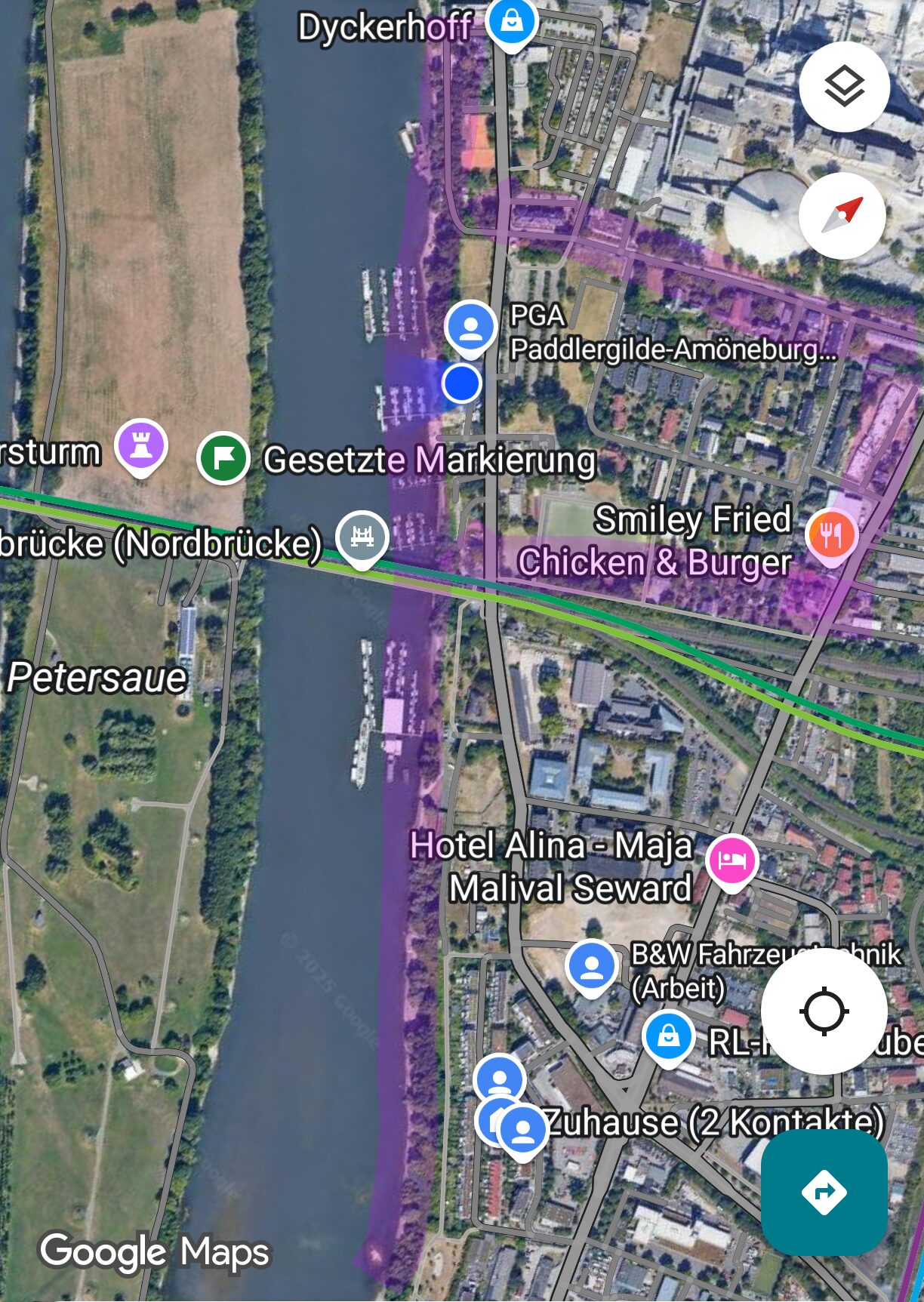Tap the purple tower landmark pin

click(141, 445)
